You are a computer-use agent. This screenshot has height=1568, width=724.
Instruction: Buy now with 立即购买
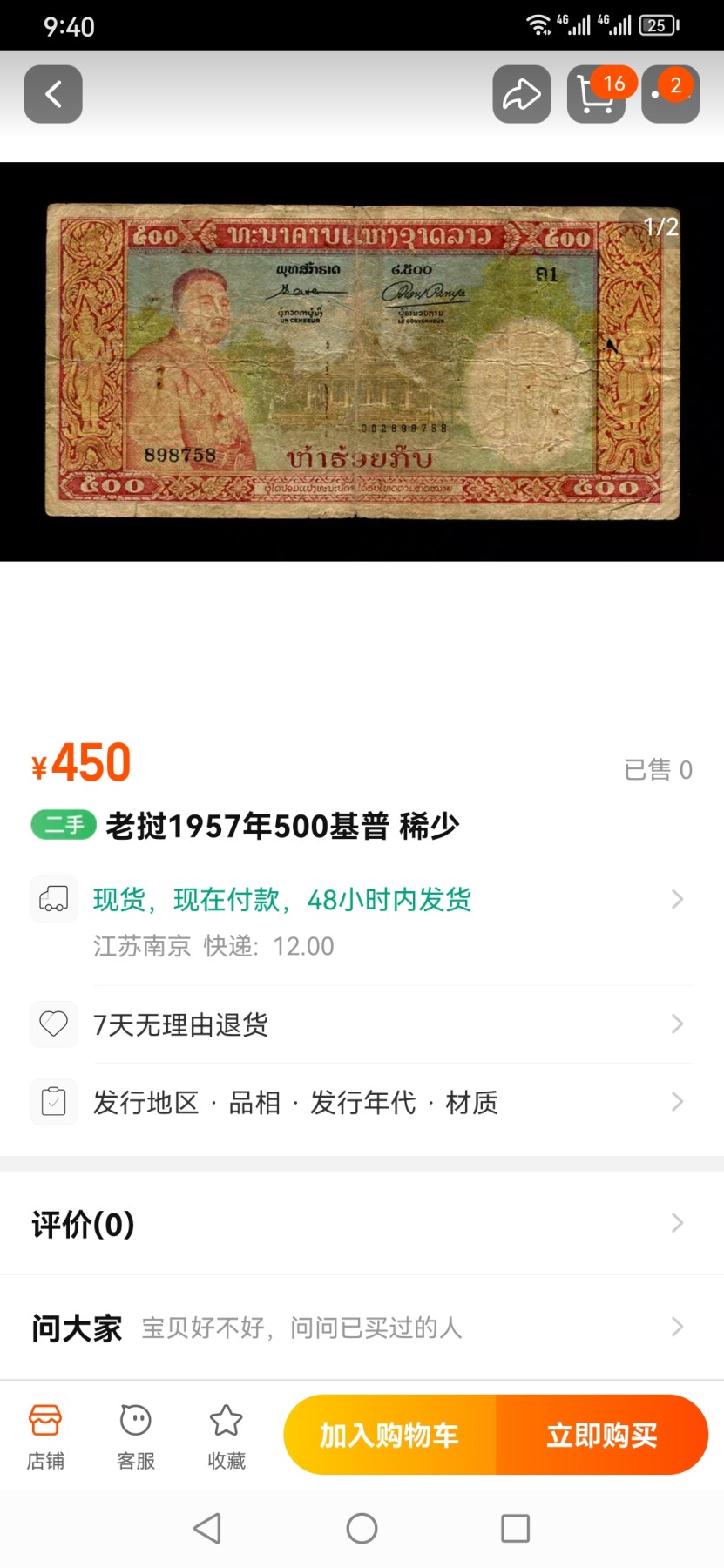pyautogui.click(x=601, y=1435)
